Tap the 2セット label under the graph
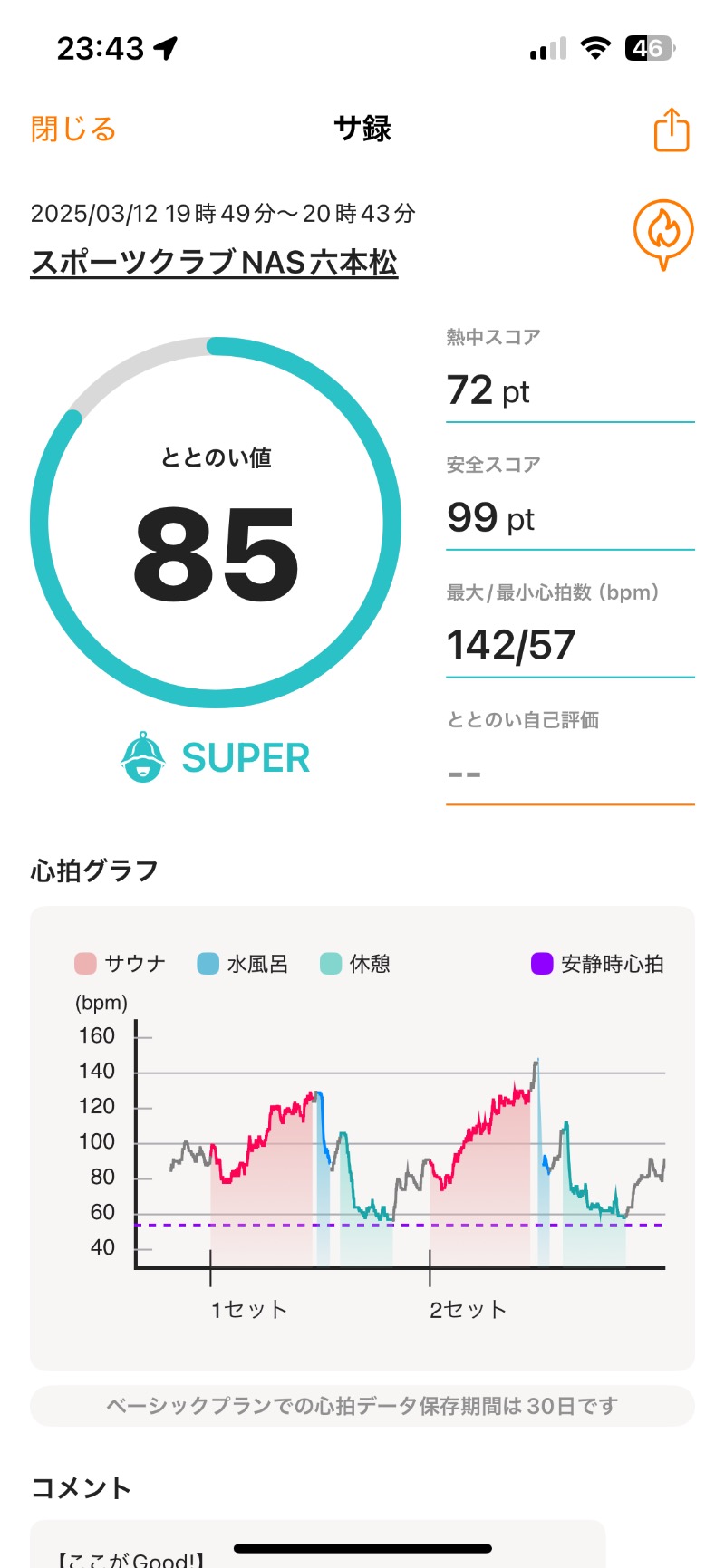The width and height of the screenshot is (725, 1568). coord(466,1308)
